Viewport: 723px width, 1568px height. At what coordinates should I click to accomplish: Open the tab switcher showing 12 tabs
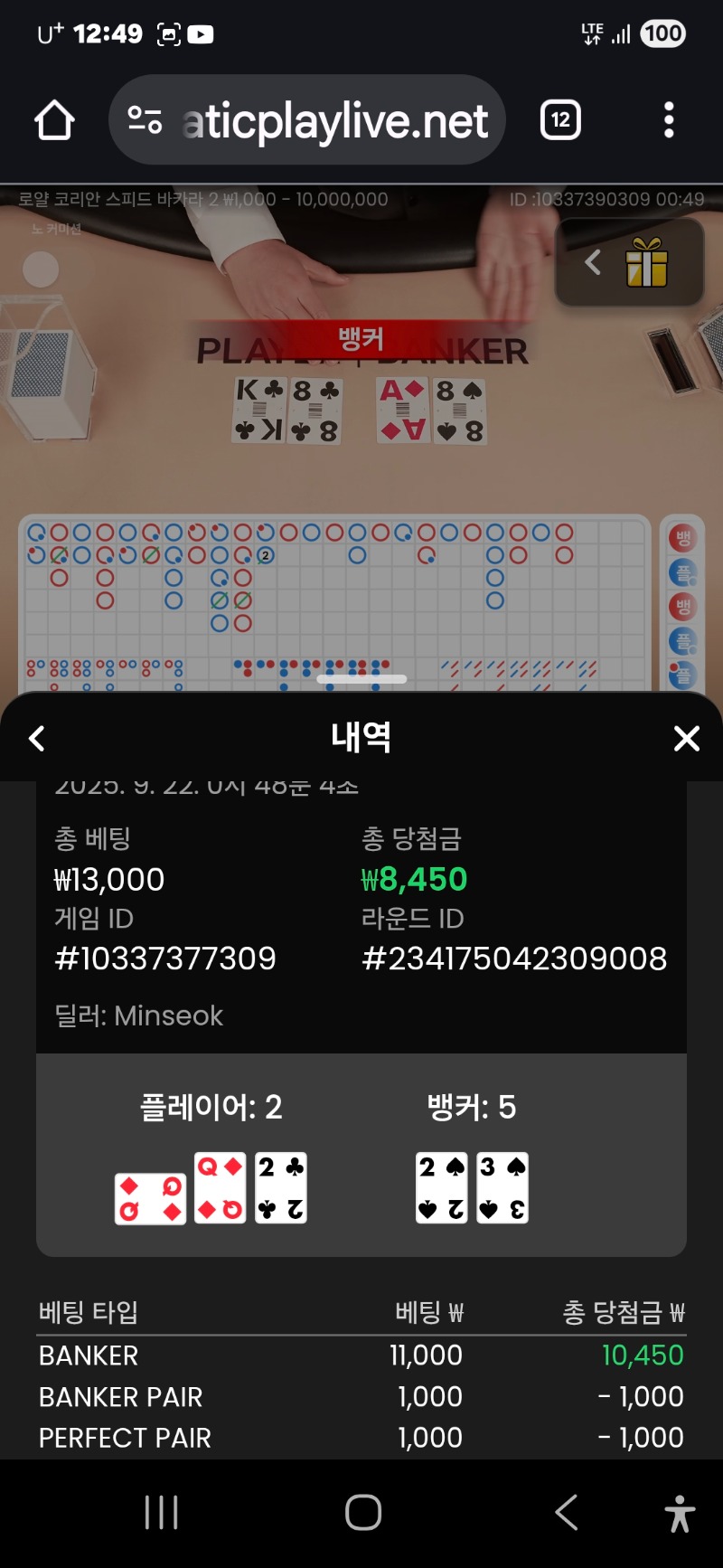tap(560, 120)
